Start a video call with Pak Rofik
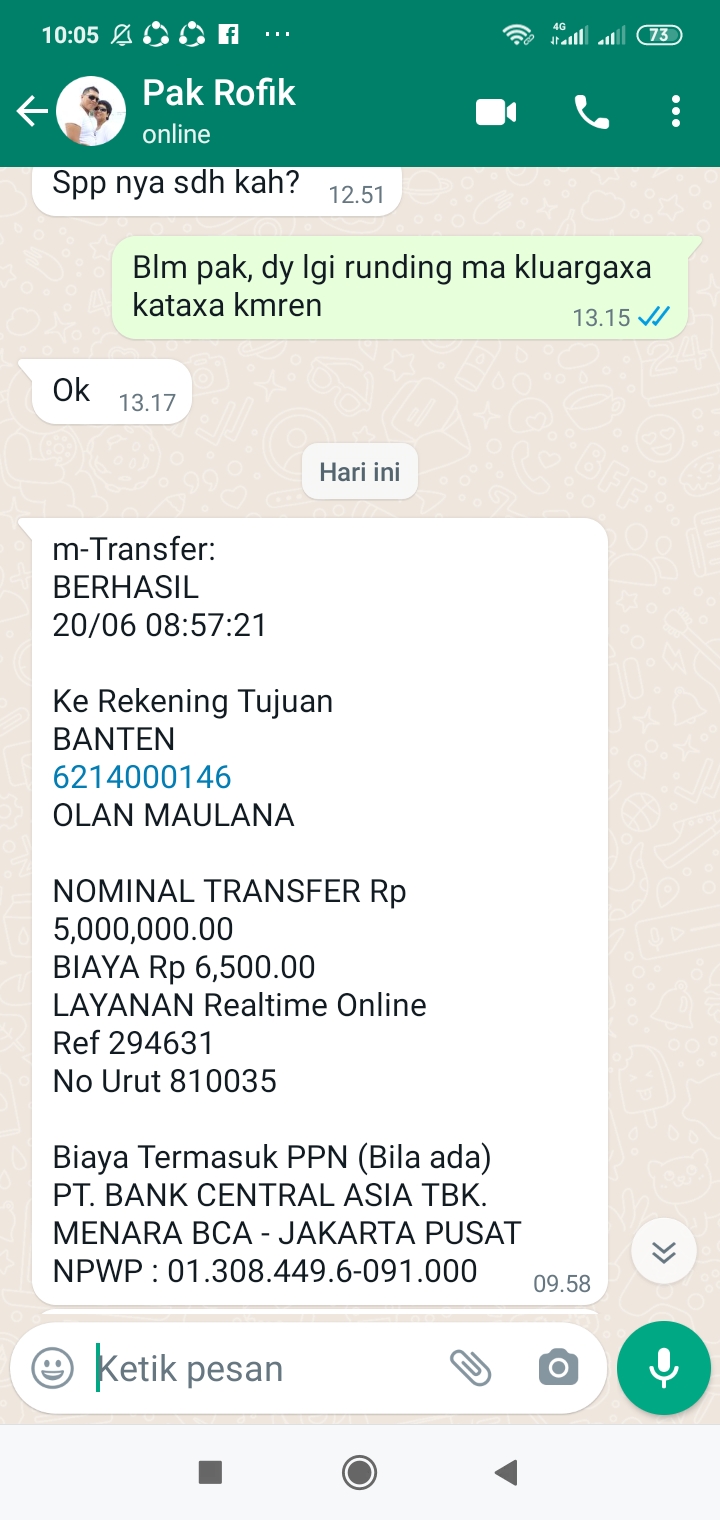This screenshot has width=720, height=1520. pyautogui.click(x=496, y=112)
